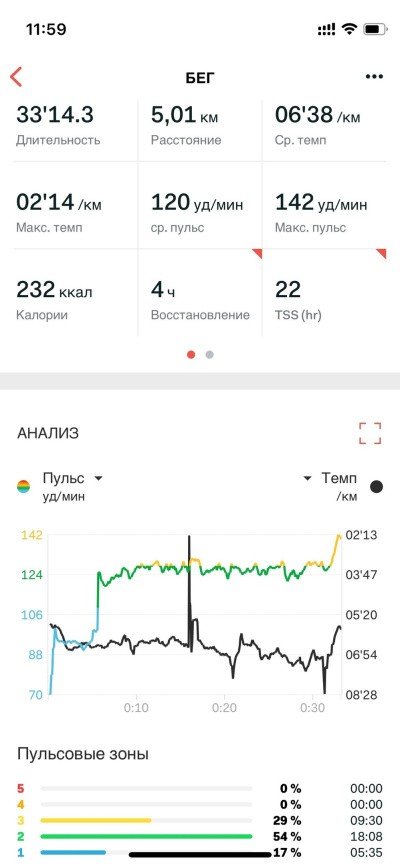400x866 pixels.
Task: Switch to the second stats page dot
Action: (x=209, y=355)
